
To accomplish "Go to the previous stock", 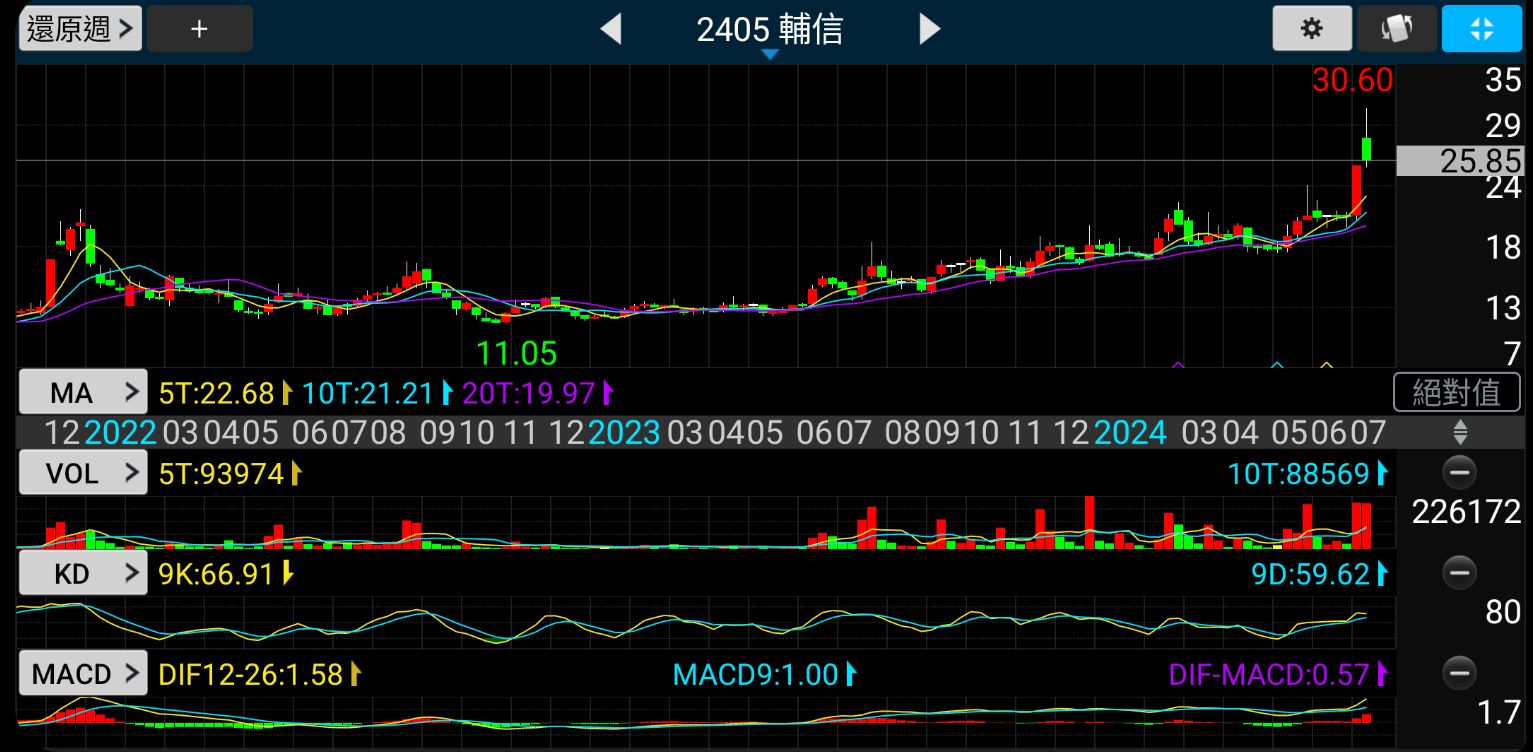I will click(x=610, y=28).
